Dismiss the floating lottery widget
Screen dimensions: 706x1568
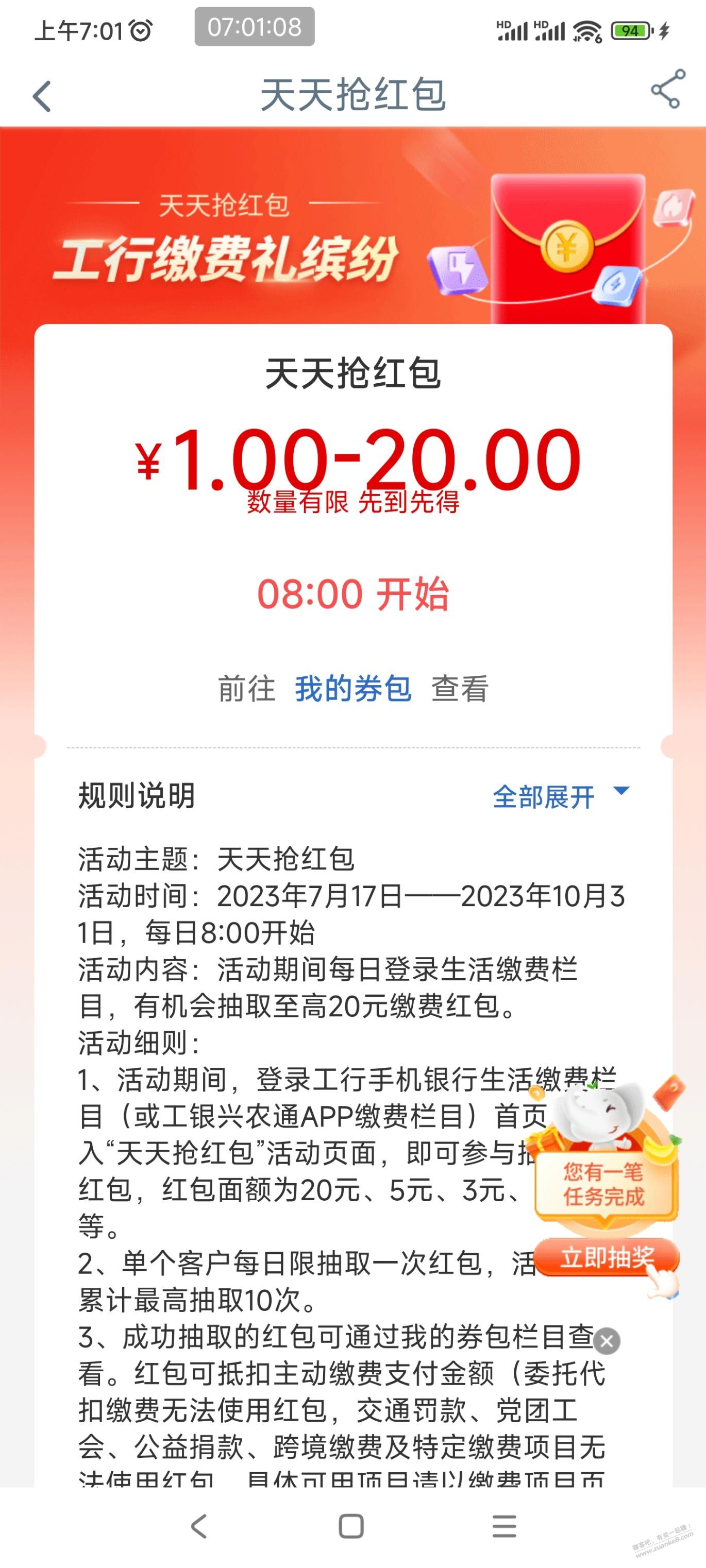click(x=607, y=1340)
